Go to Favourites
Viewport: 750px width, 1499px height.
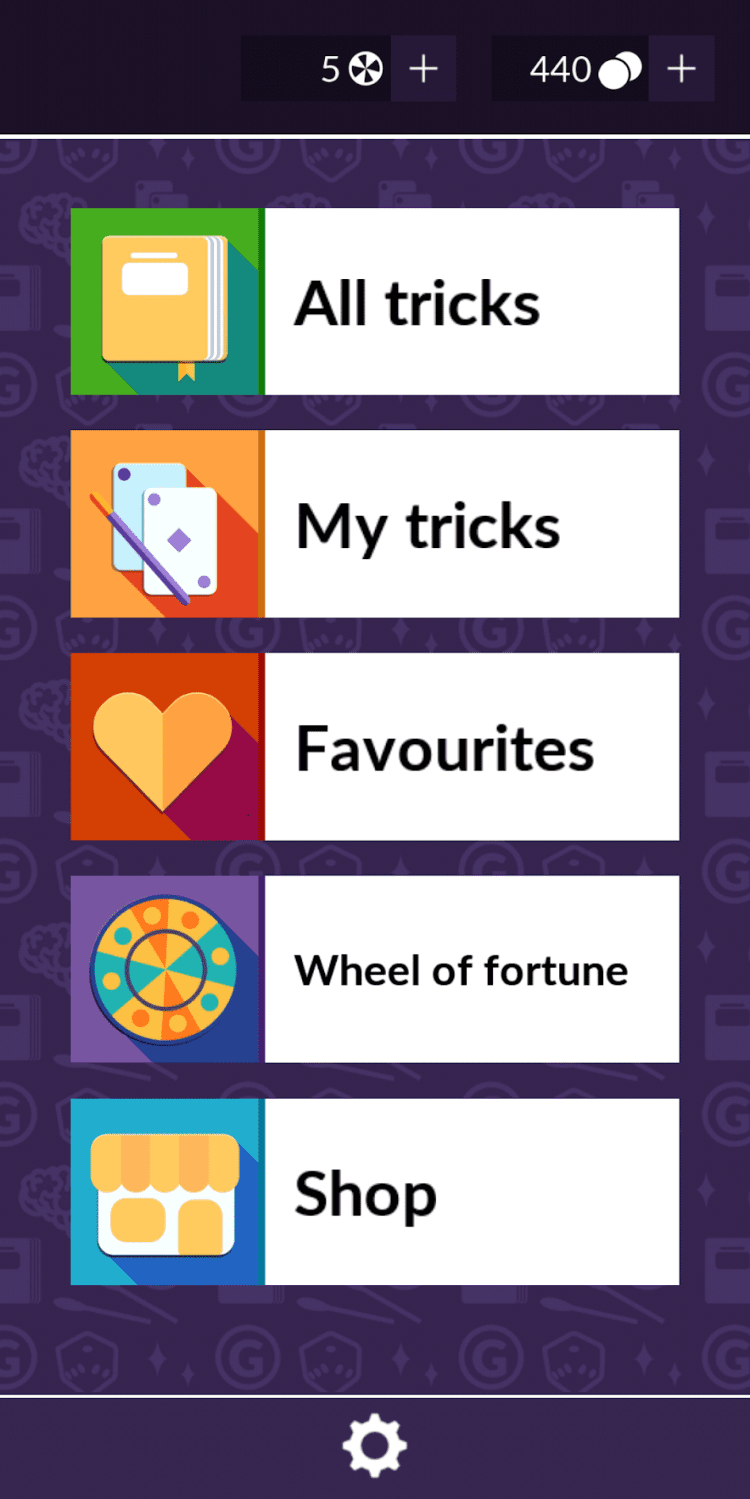[x=375, y=747]
